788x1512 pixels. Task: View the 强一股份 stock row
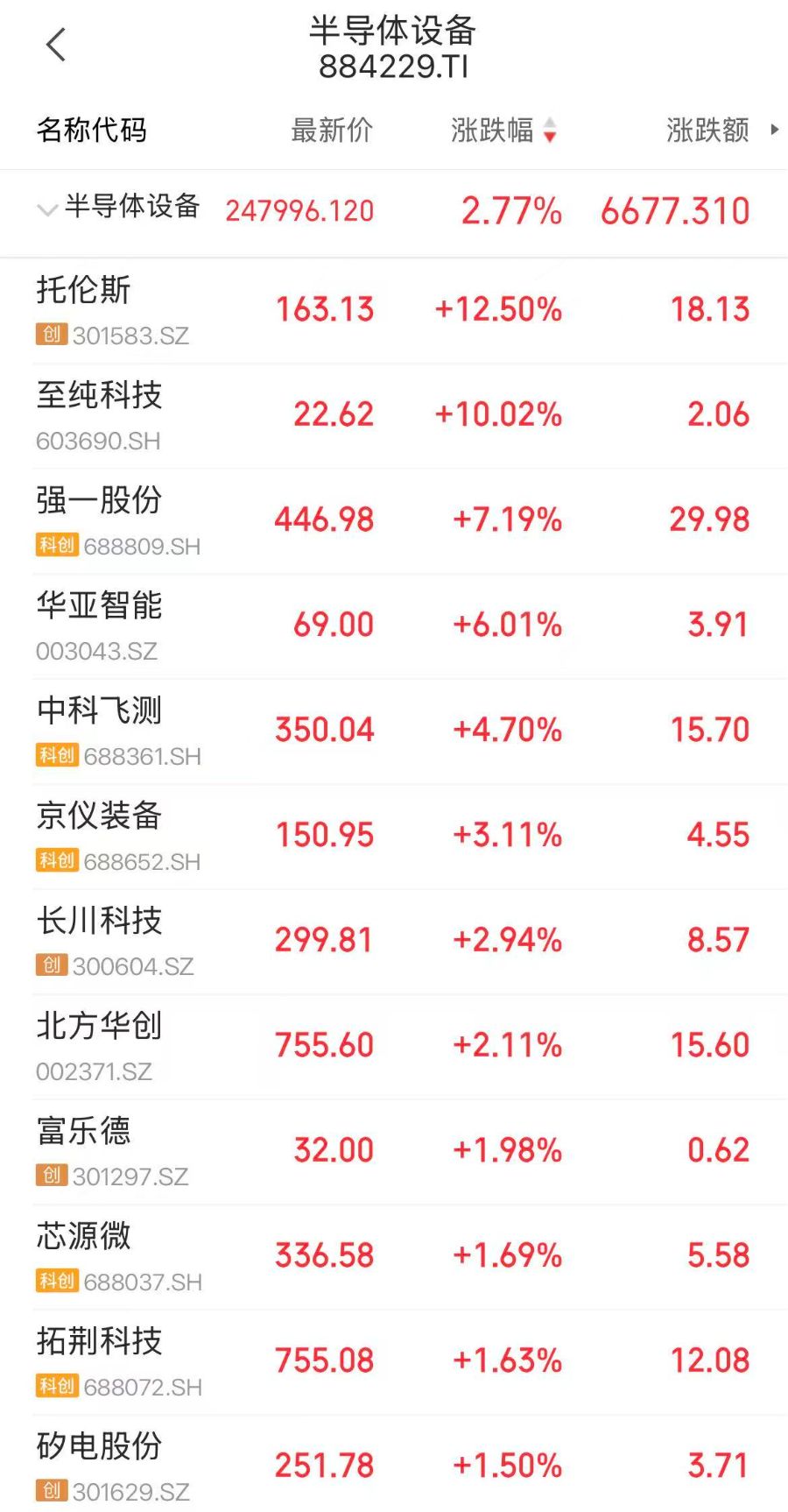(x=394, y=521)
